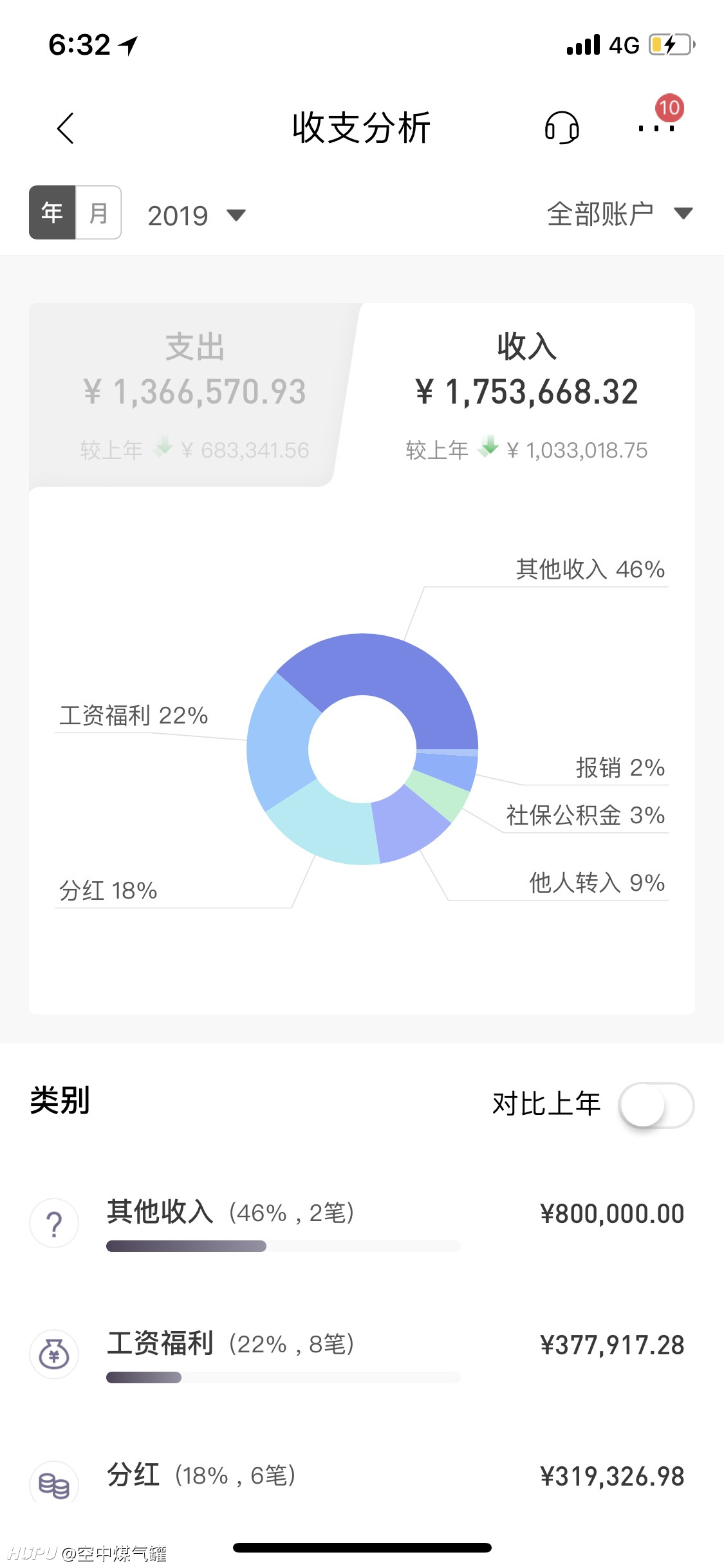Open the 分红 category row
The width and height of the screenshot is (724, 1568).
point(362,1479)
